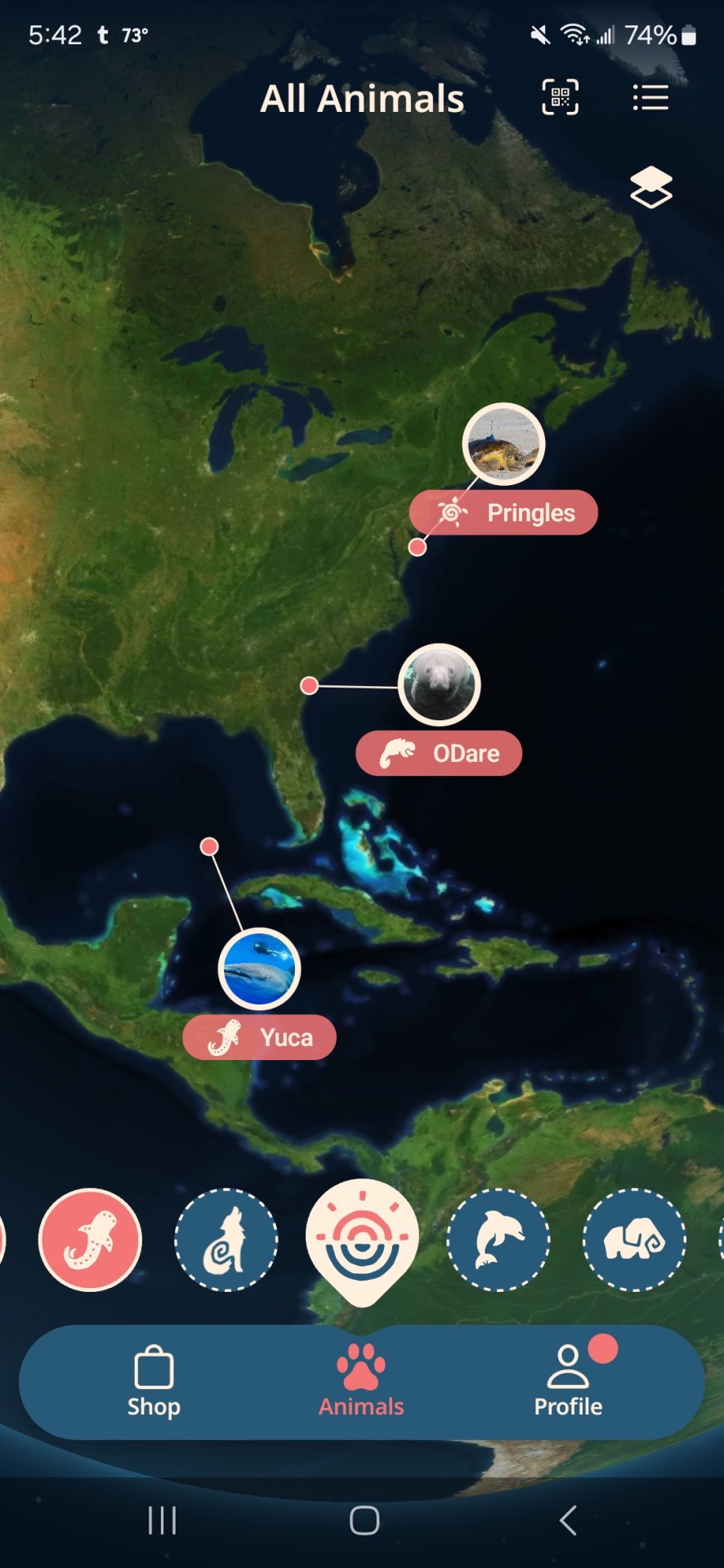Image resolution: width=724 pixels, height=1568 pixels.
Task: Filter the map by dolphins
Action: [x=498, y=1240]
